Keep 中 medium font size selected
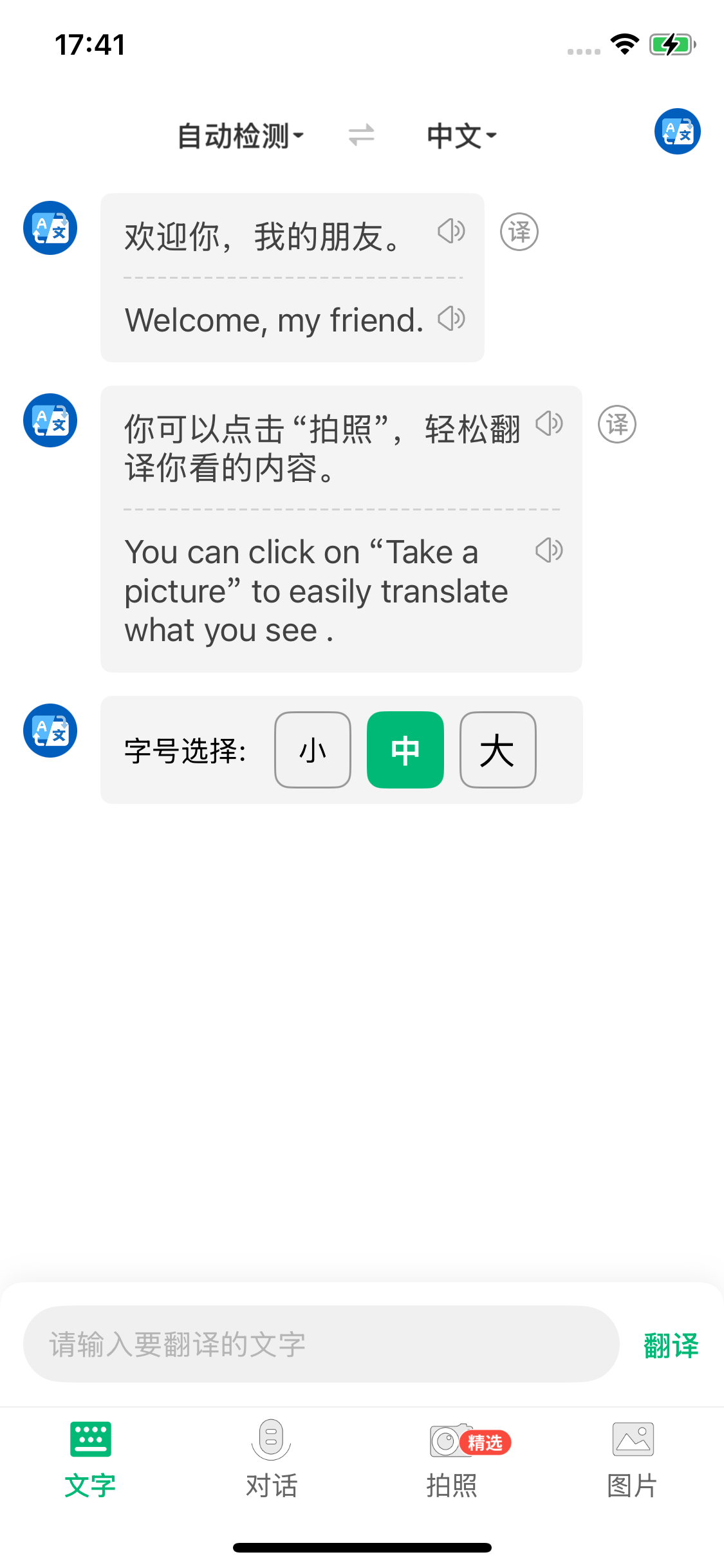 point(405,749)
